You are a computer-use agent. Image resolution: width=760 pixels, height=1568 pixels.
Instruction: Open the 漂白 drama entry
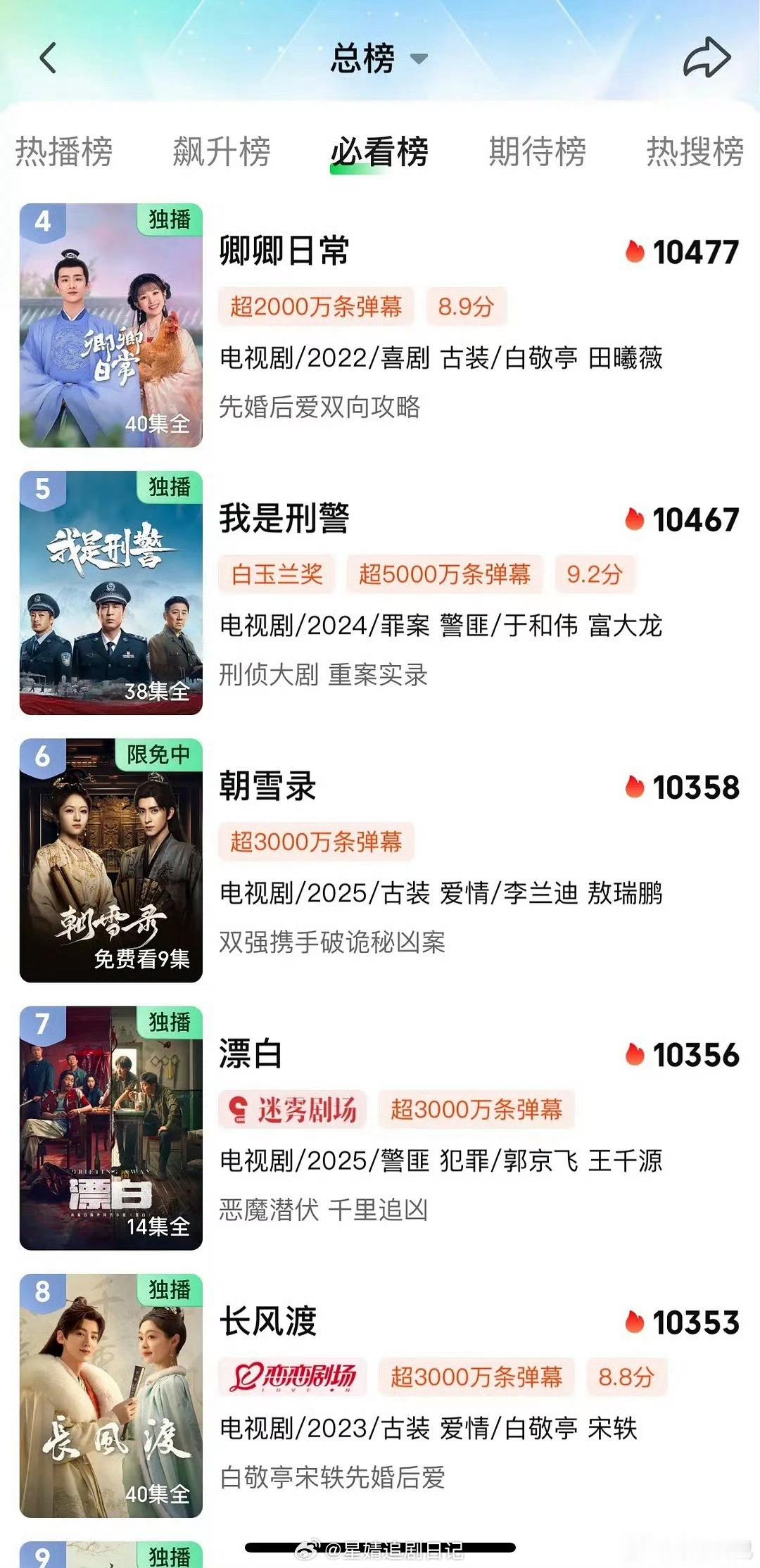click(x=380, y=1128)
